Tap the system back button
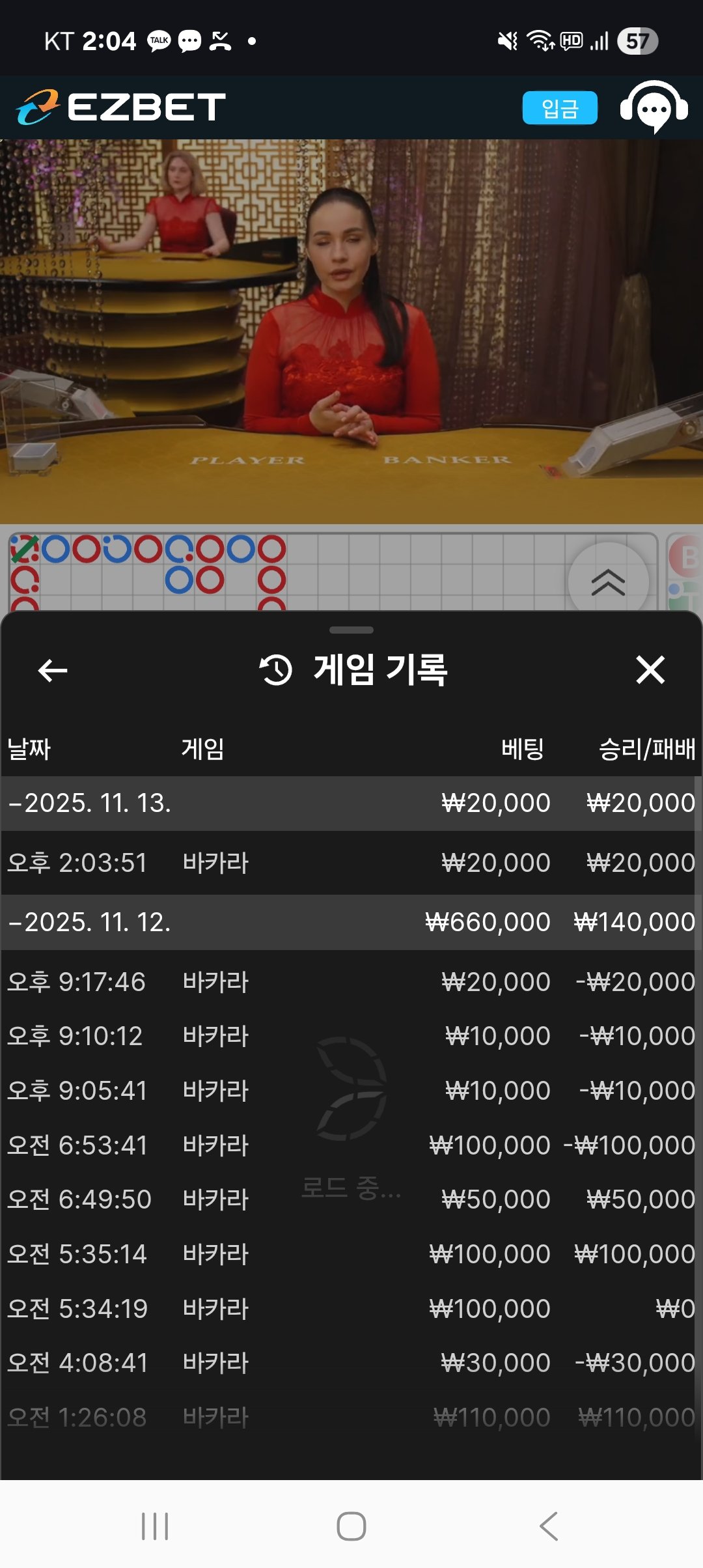 click(549, 1526)
